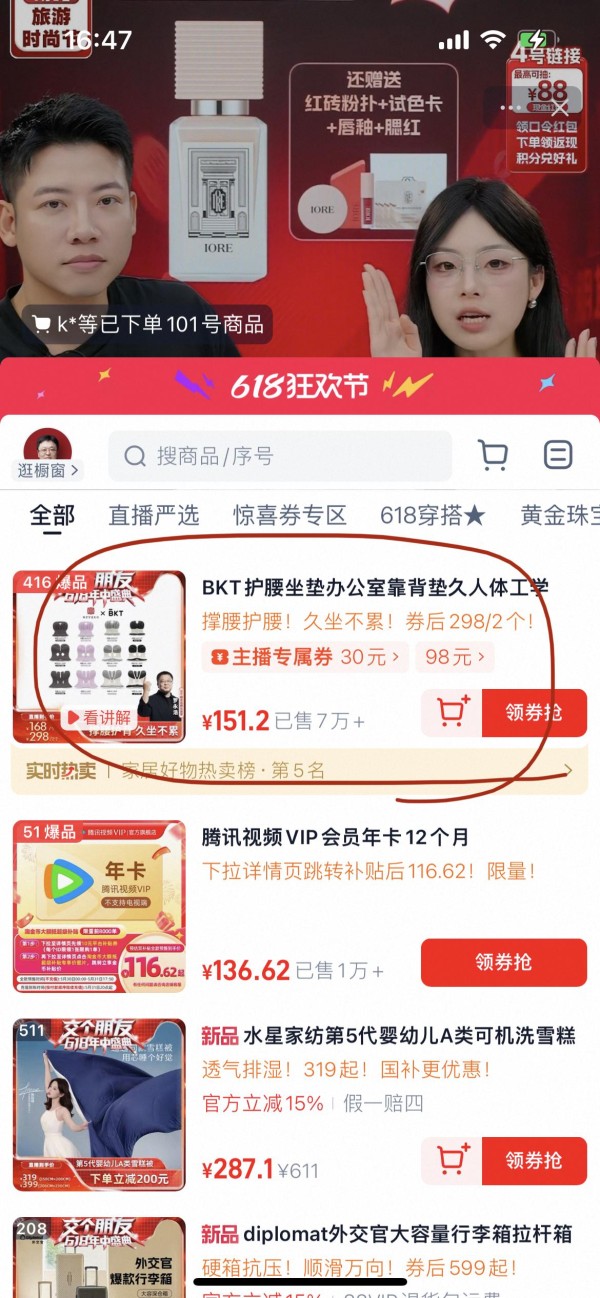Open the order list icon beside cart
The height and width of the screenshot is (1298, 600).
[557, 456]
